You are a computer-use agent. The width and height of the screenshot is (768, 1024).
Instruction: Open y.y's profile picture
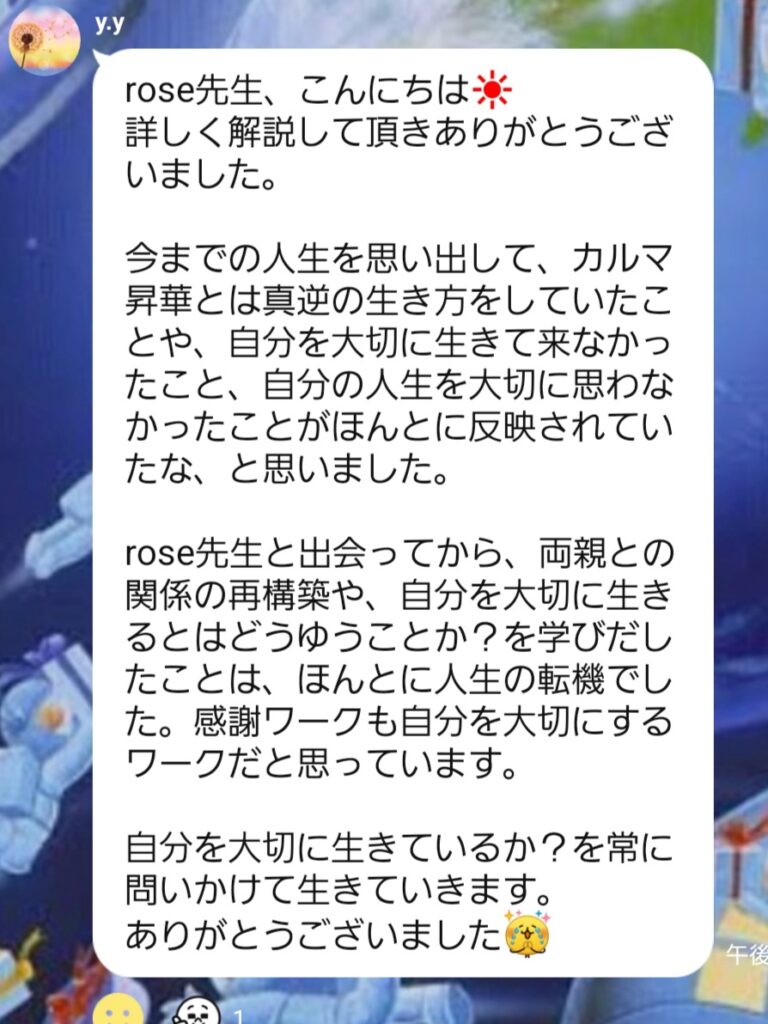pyautogui.click(x=43, y=41)
